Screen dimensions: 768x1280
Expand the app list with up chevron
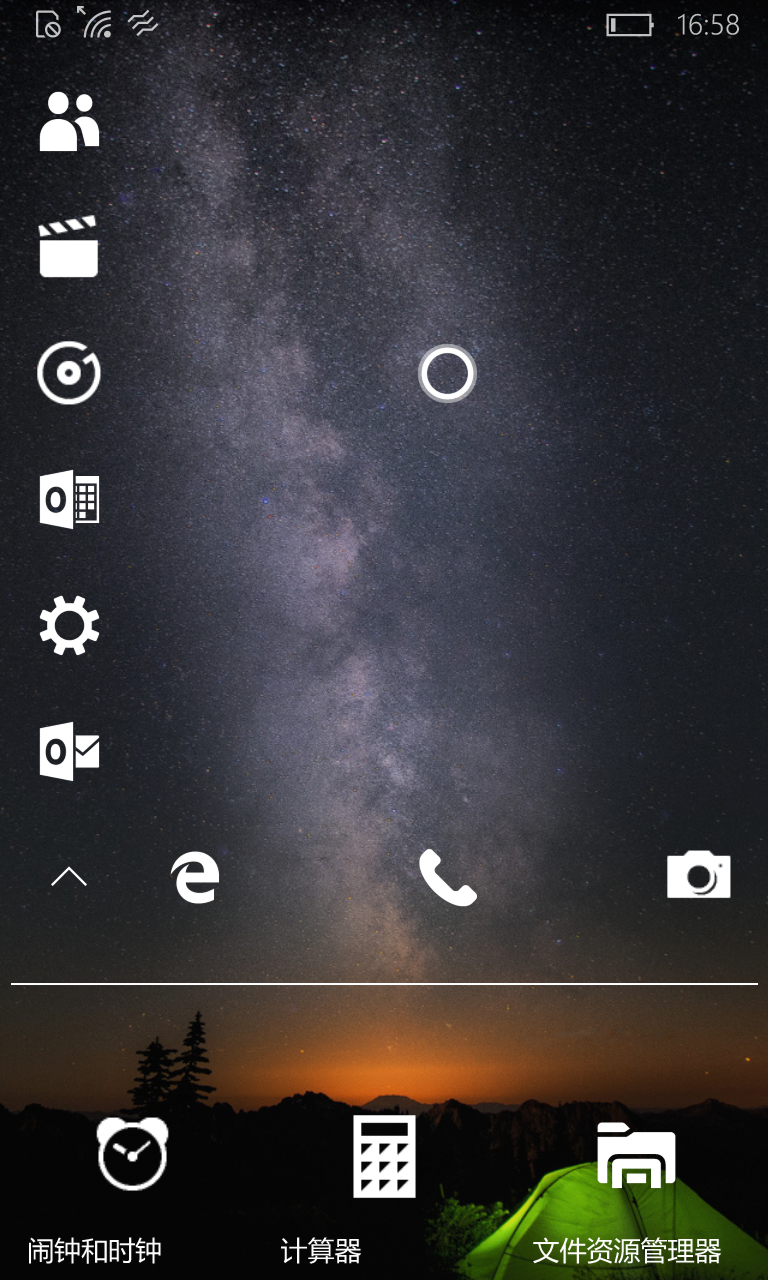tap(69, 877)
